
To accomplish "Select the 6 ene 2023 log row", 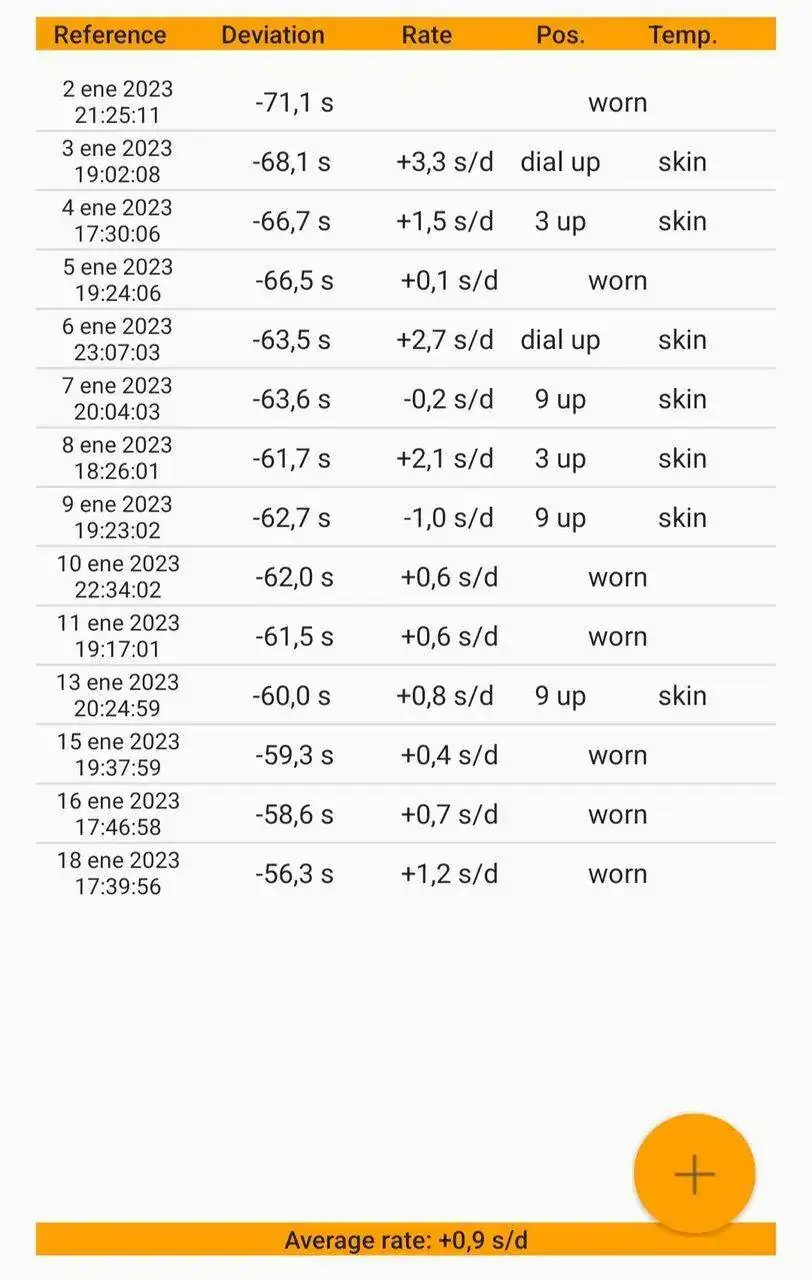I will (405, 340).
